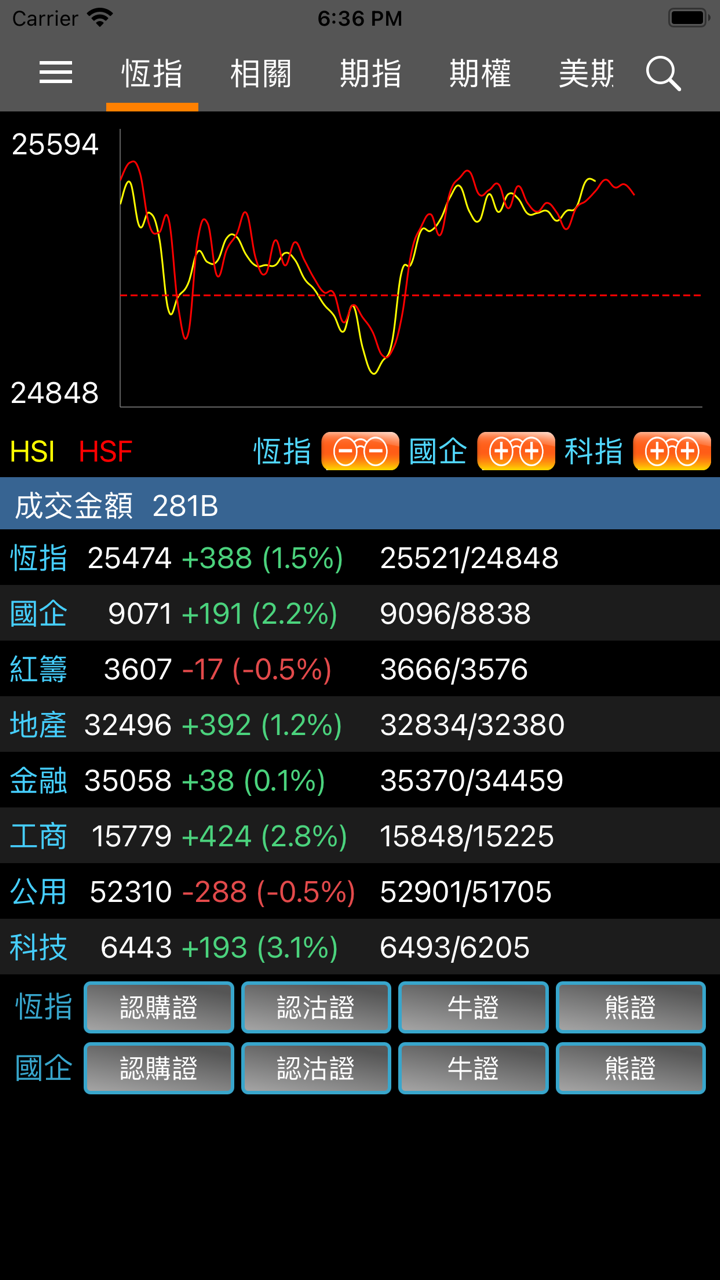Toggle the 科指 chart button
Screen dimensions: 720x1280
tap(672, 451)
